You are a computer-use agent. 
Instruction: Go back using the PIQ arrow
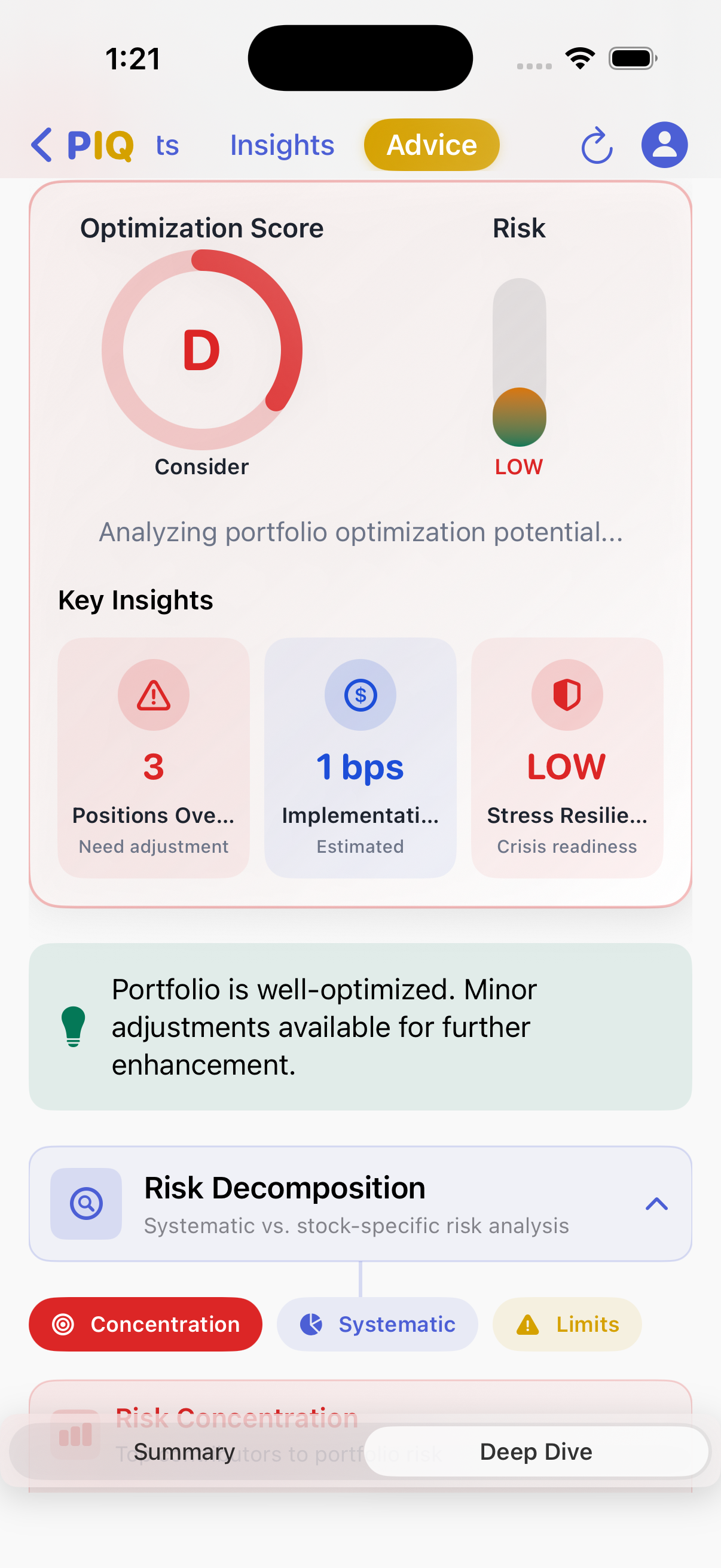pyautogui.click(x=41, y=145)
